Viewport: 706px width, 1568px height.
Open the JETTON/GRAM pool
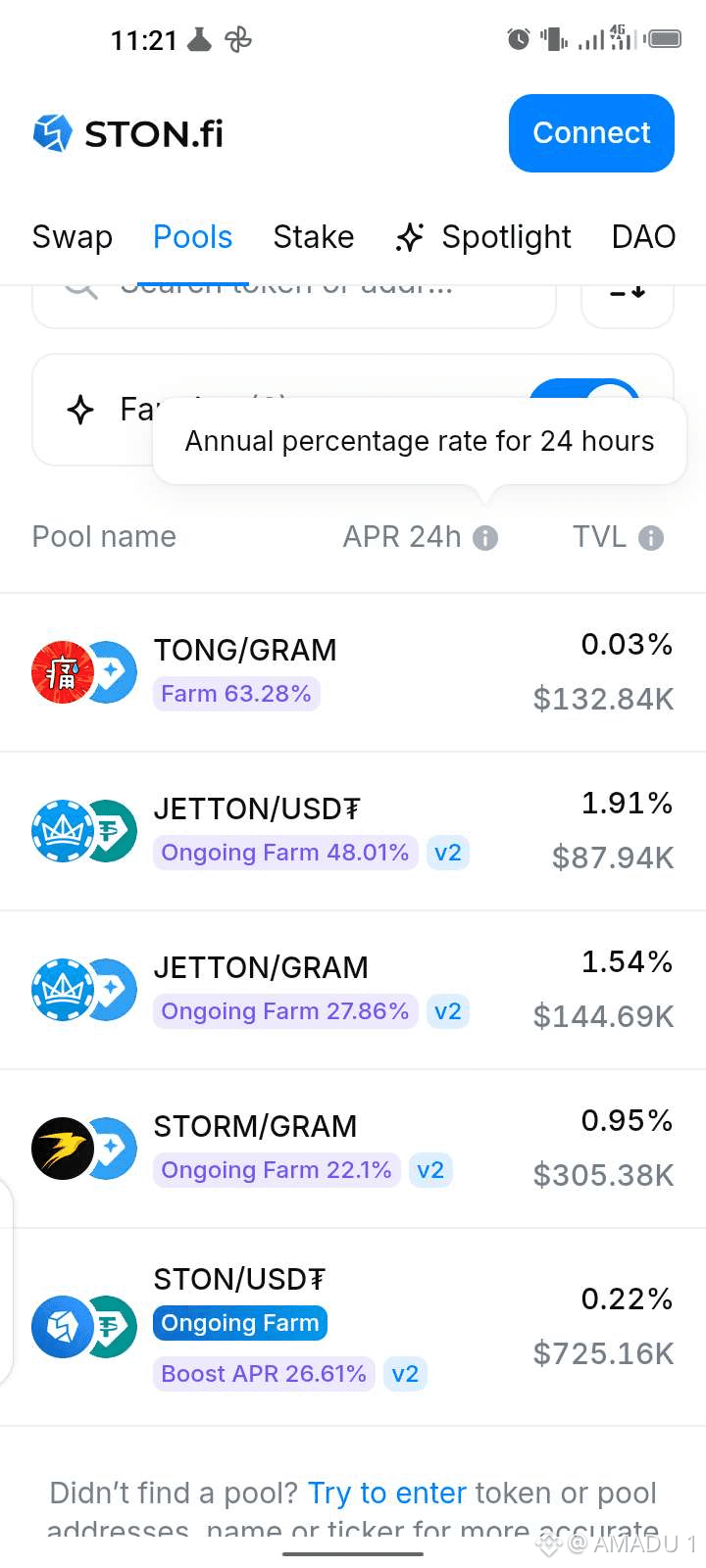coord(353,990)
